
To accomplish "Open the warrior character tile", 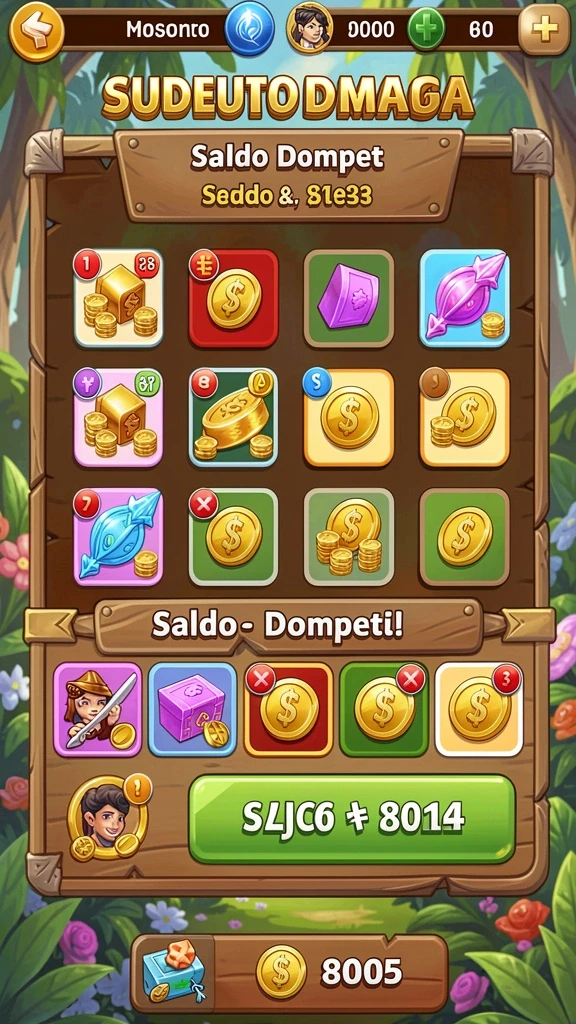I will [97, 709].
